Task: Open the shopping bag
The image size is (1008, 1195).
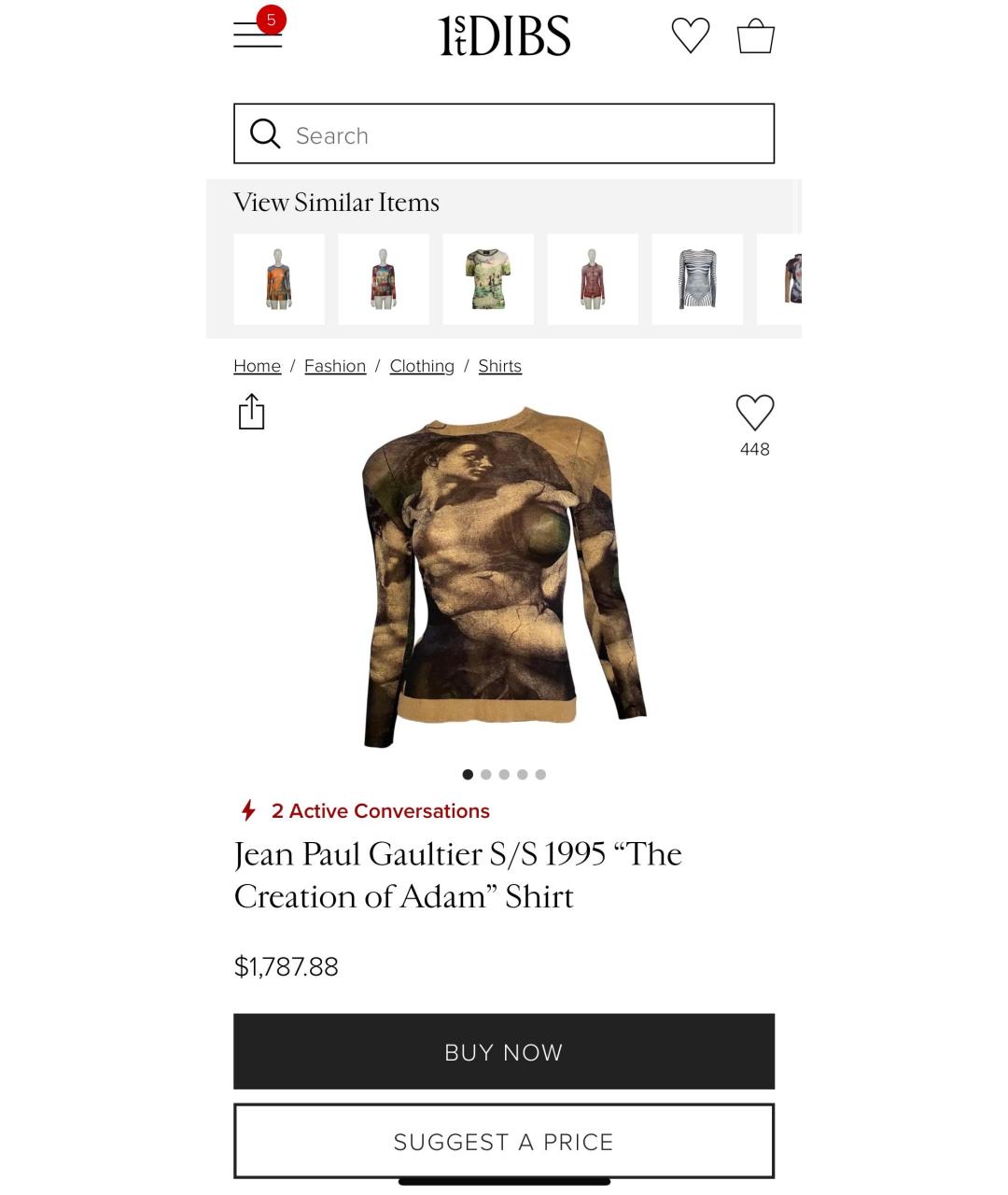Action: click(755, 36)
